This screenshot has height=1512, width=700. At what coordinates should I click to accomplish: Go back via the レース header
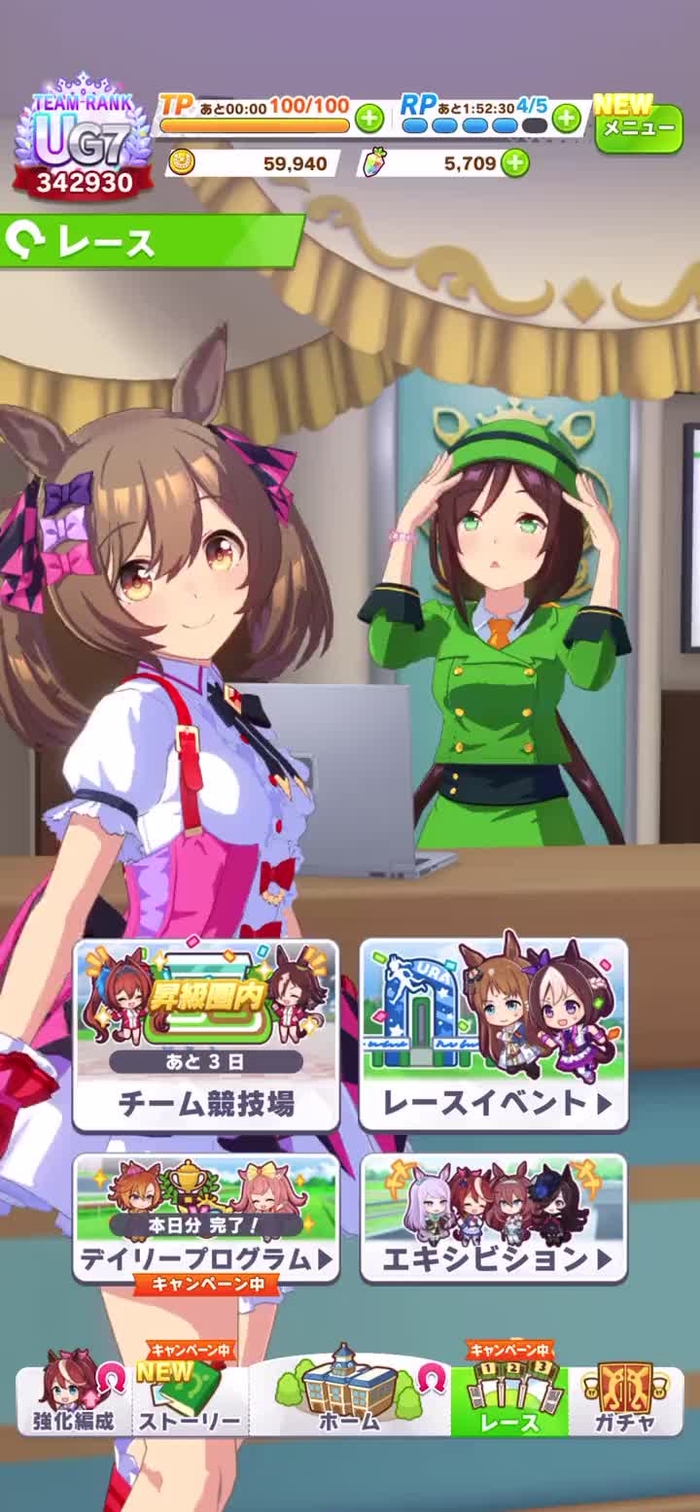click(x=150, y=241)
